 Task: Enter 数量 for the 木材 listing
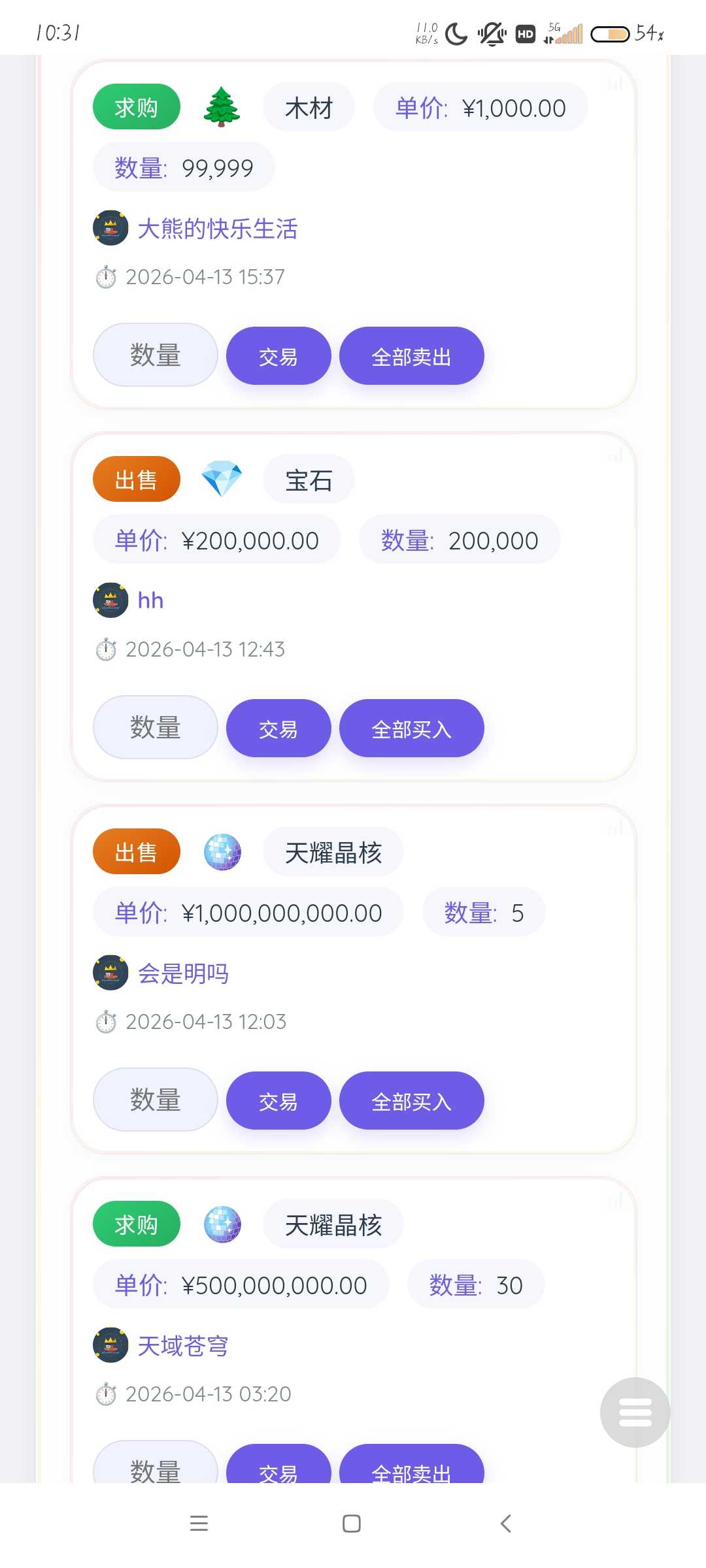pos(156,355)
